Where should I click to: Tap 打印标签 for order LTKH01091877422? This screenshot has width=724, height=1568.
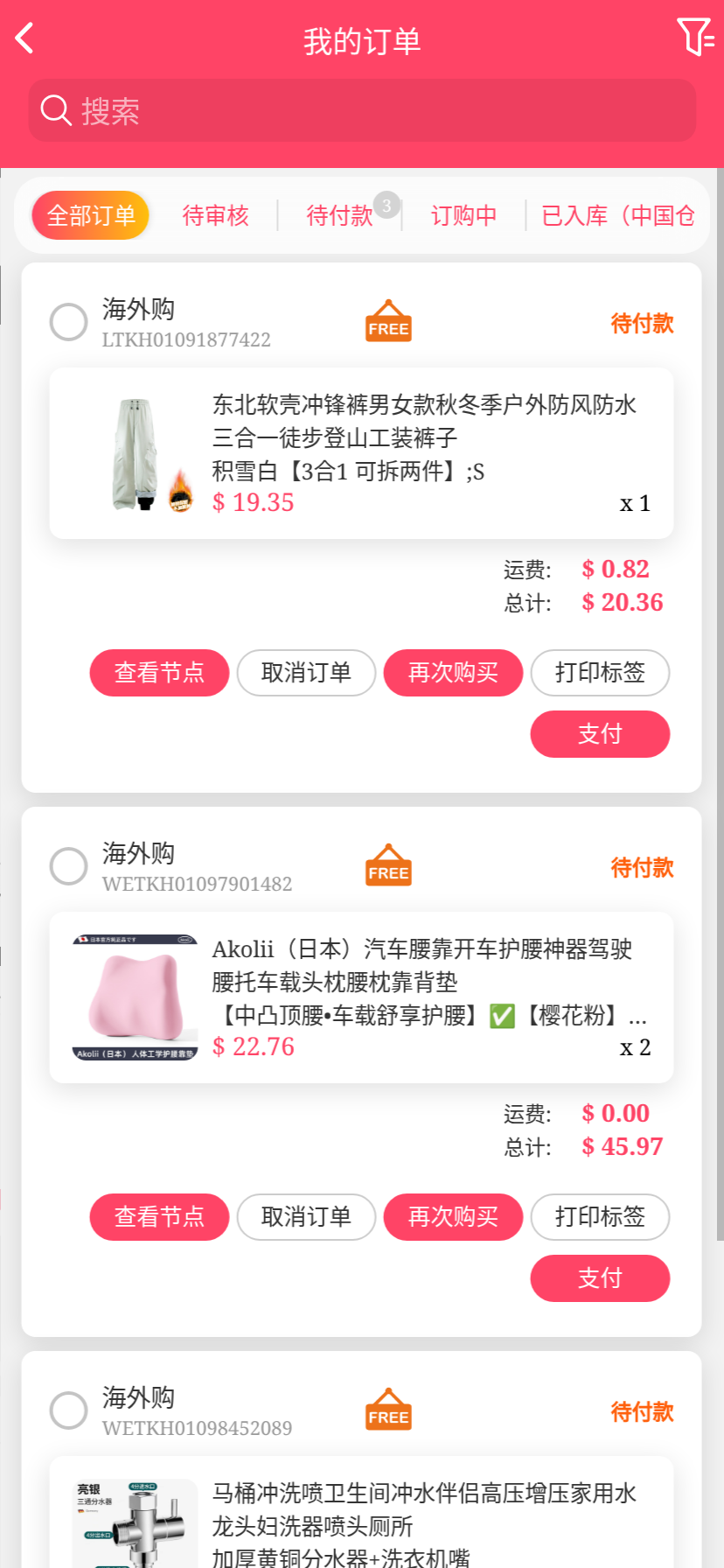click(x=600, y=673)
